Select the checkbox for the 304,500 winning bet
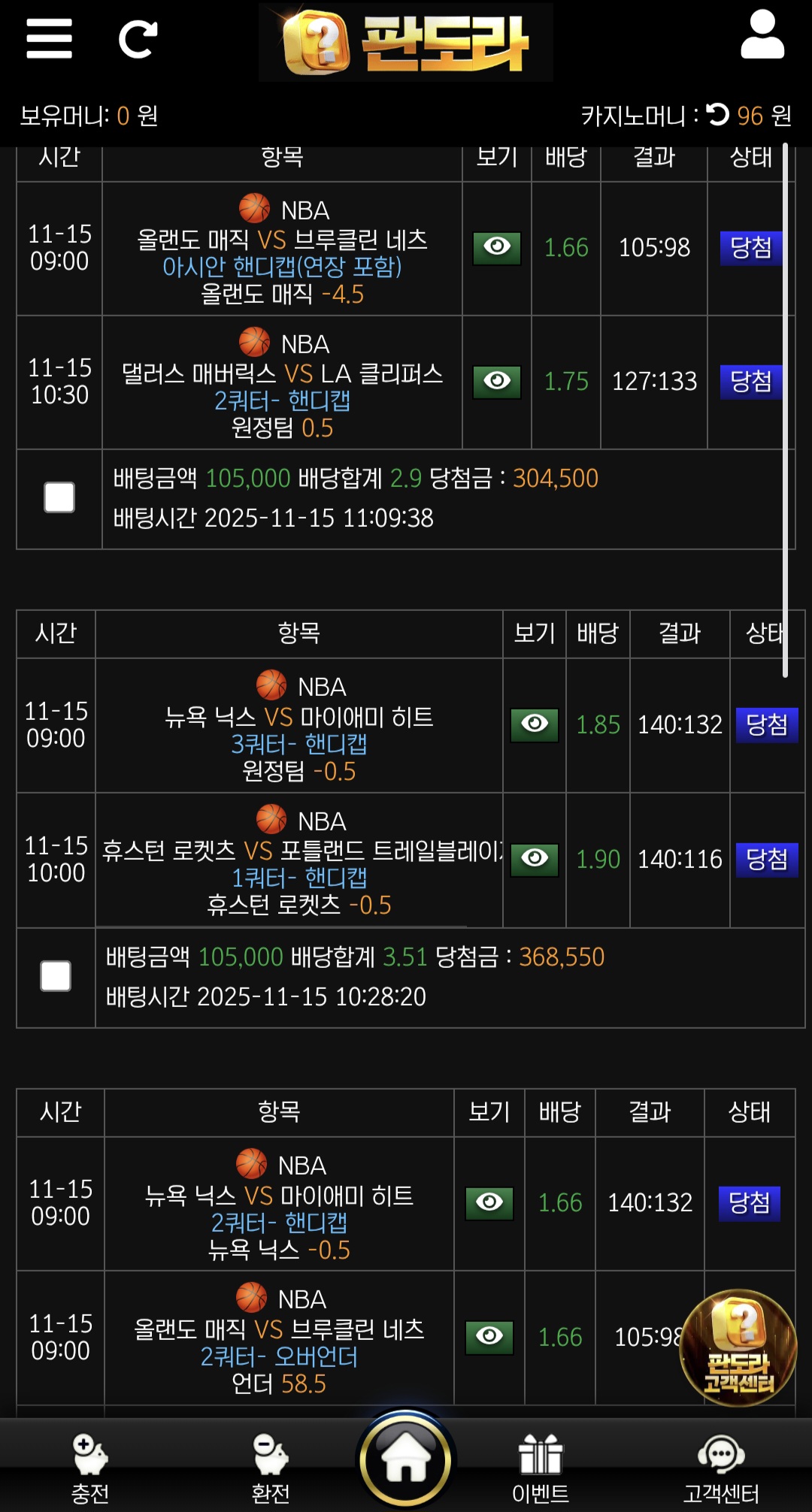The width and height of the screenshot is (812, 1512). click(x=59, y=497)
